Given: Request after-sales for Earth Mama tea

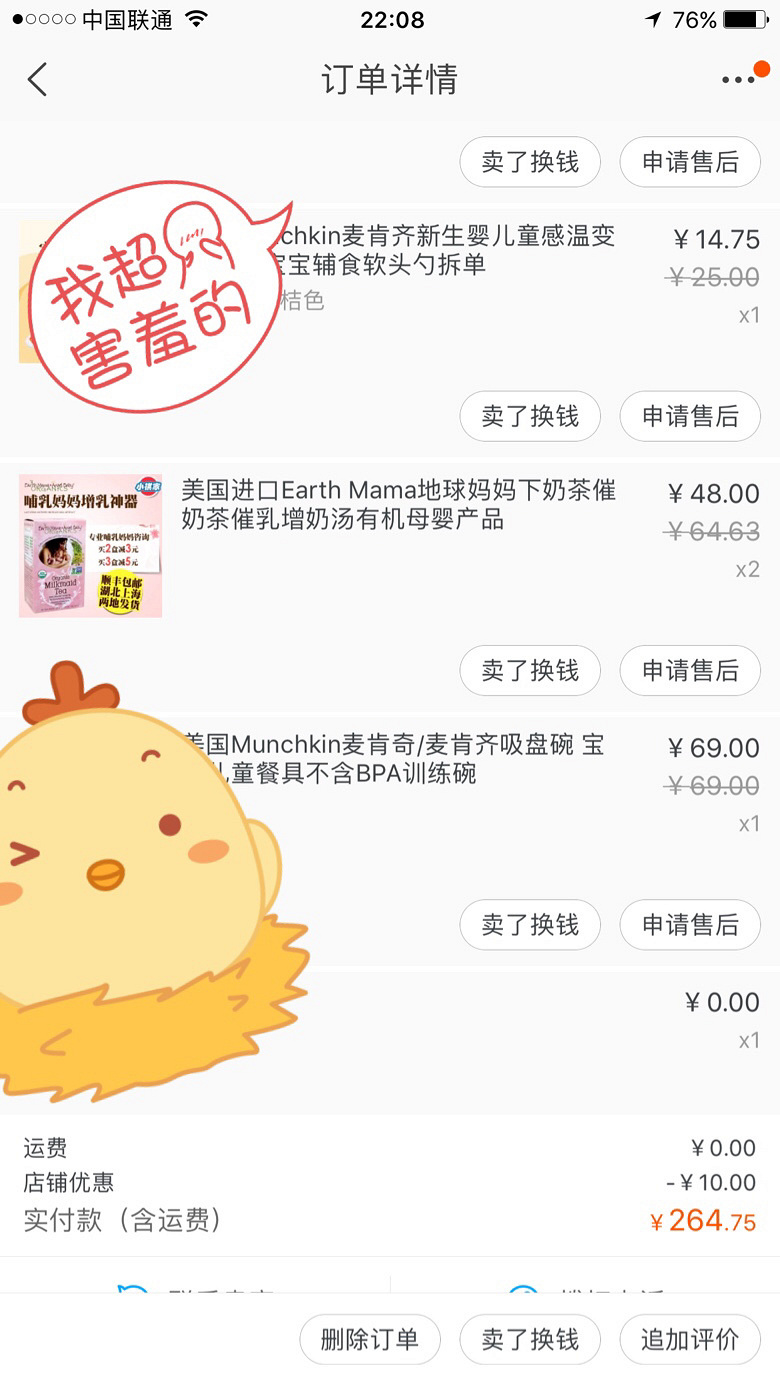Looking at the screenshot, I should coord(690,670).
